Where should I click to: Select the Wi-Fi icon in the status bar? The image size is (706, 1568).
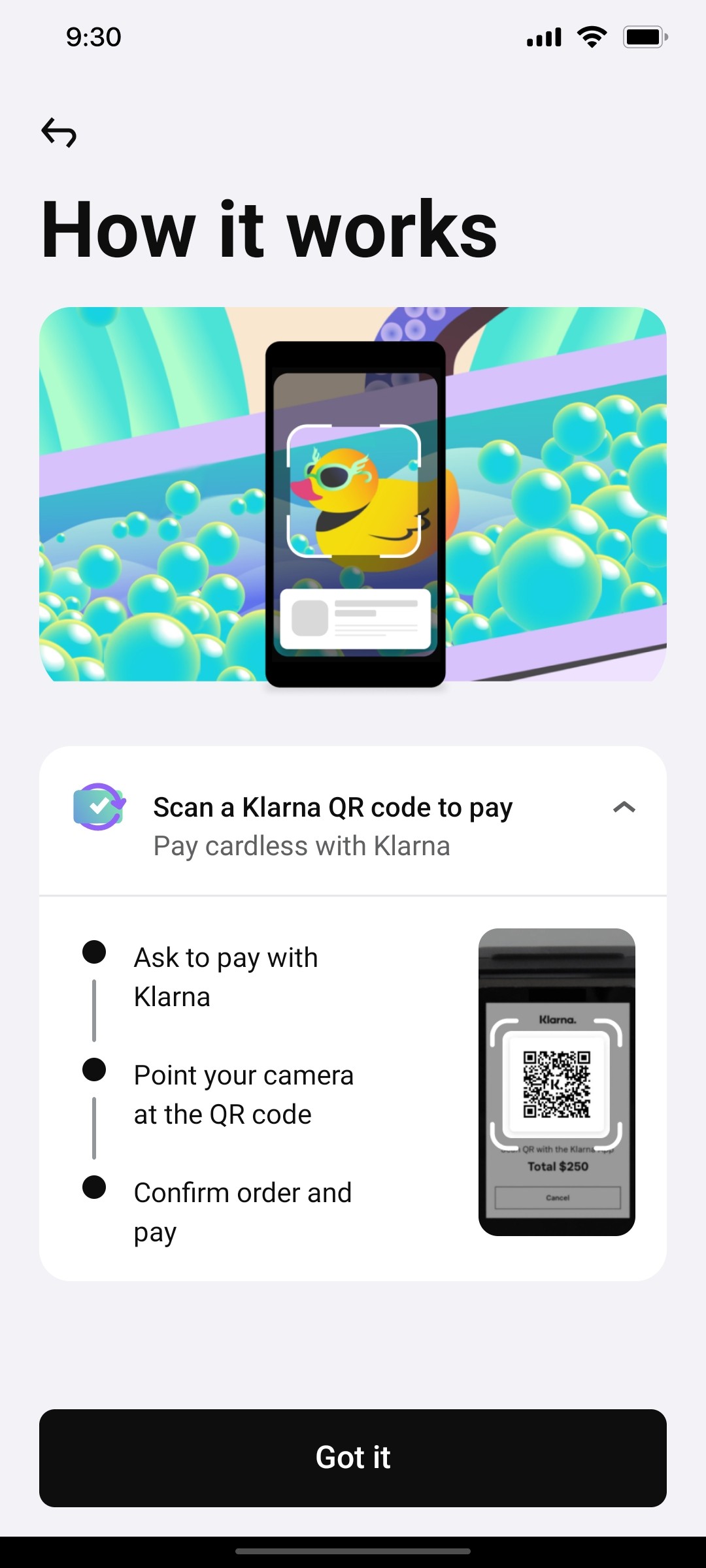tap(590, 37)
